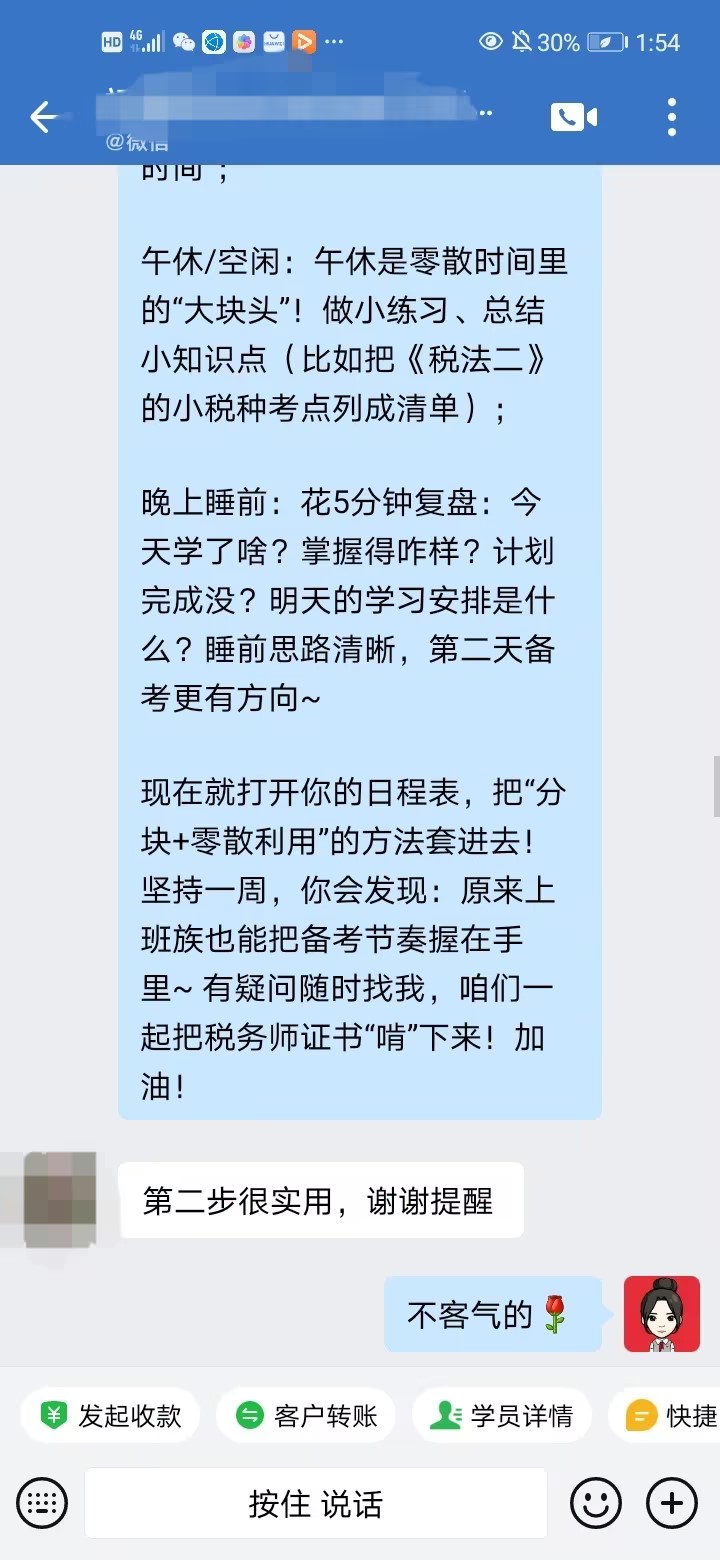Switch to keyboard input via circle-grid icon
Viewport: 720px width, 1560px height.
tap(41, 1502)
